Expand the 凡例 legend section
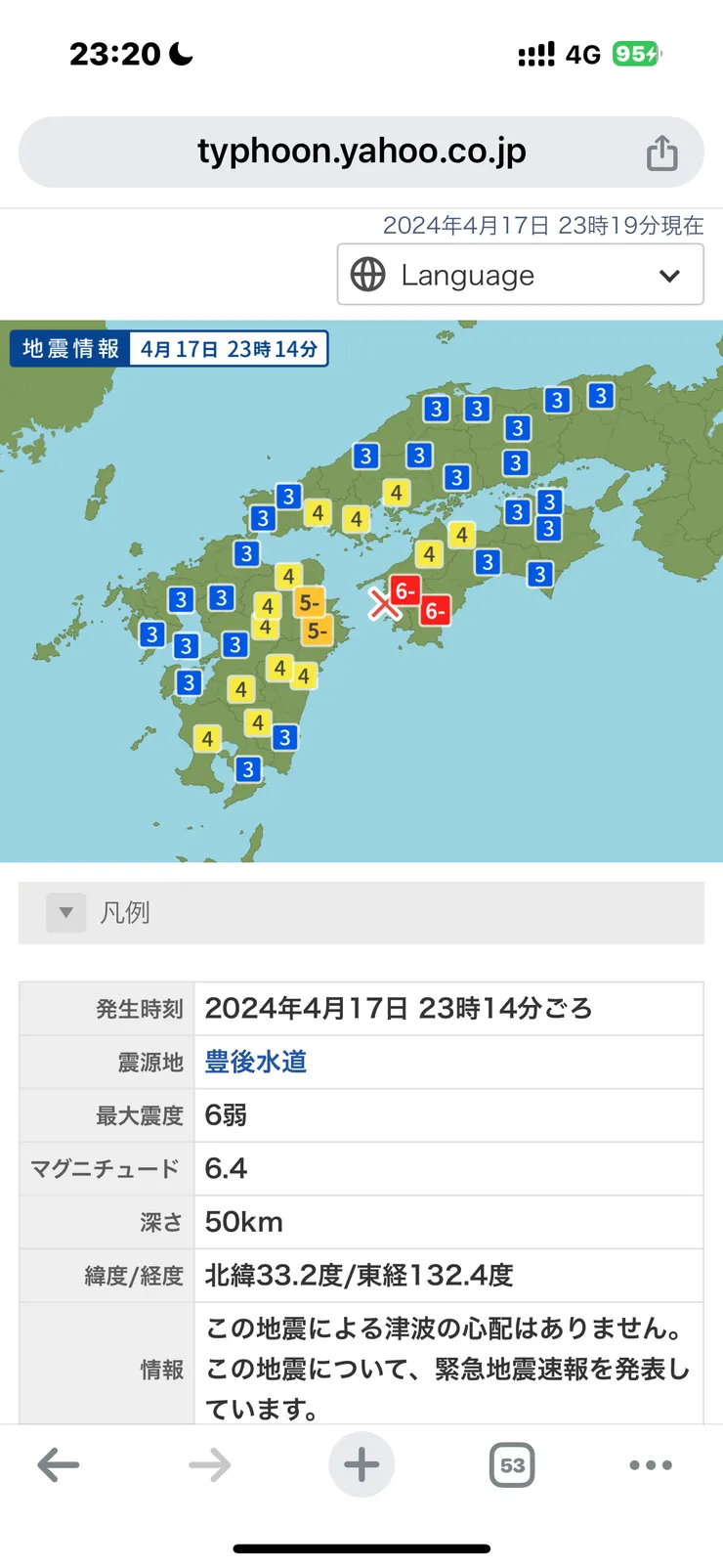Screen dimensions: 723x1568 65,912
